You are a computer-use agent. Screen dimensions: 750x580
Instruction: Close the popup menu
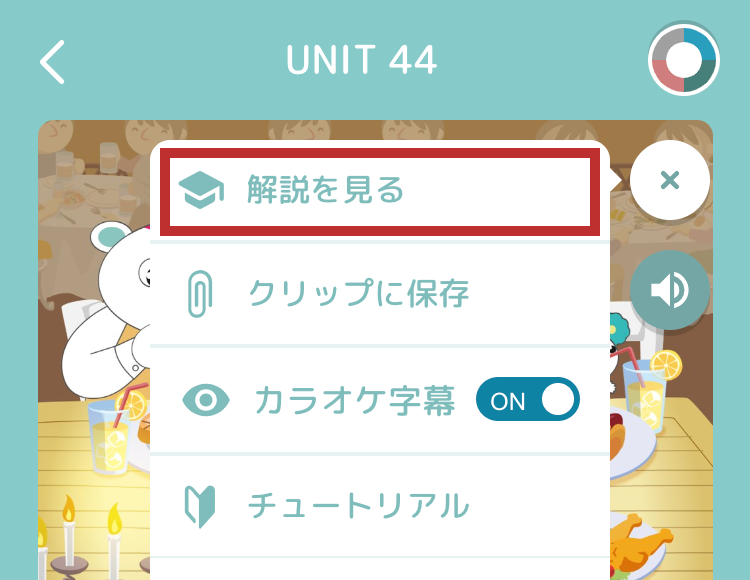[x=670, y=181]
